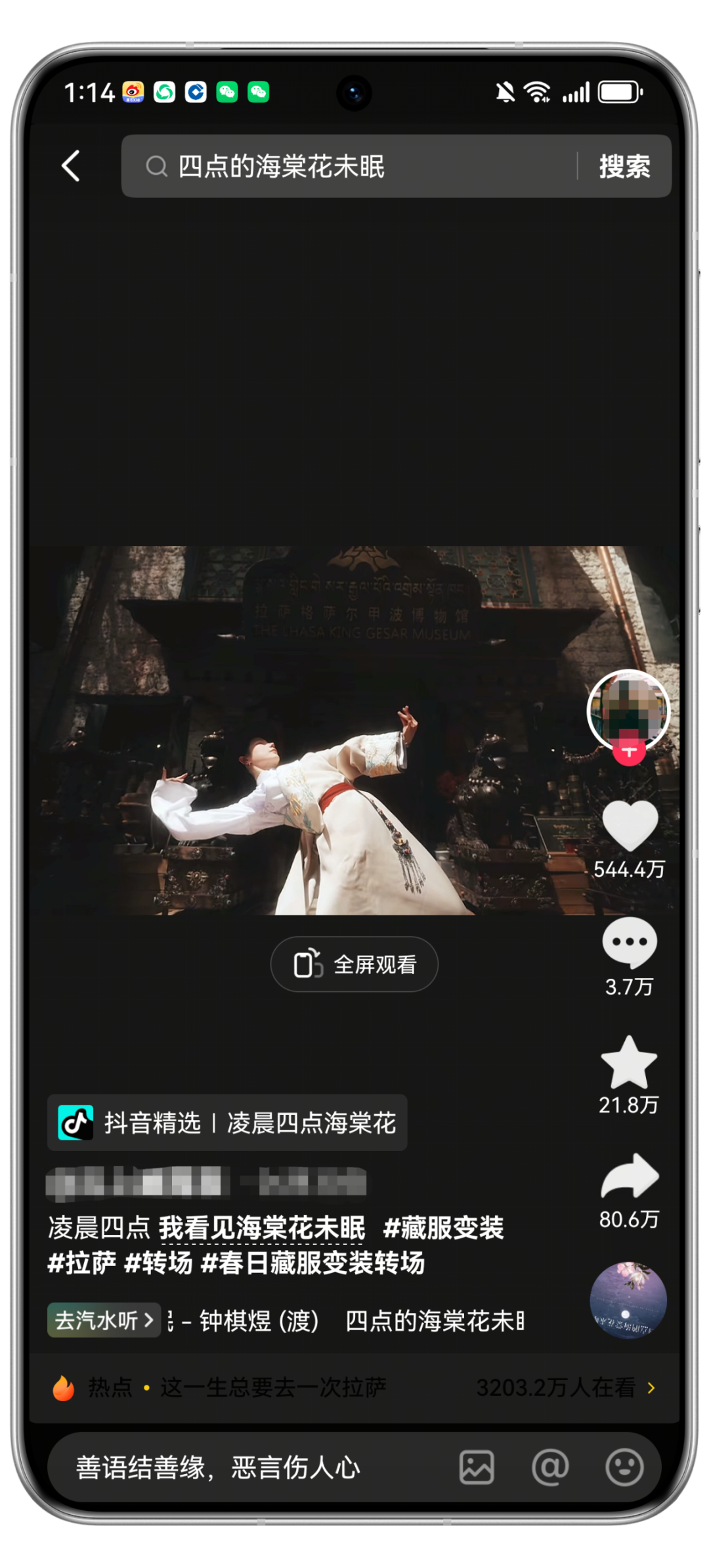Screen dimensions: 709x1568
Task: Tap 全屏观看 to watch fullscreen
Action: coord(354,964)
